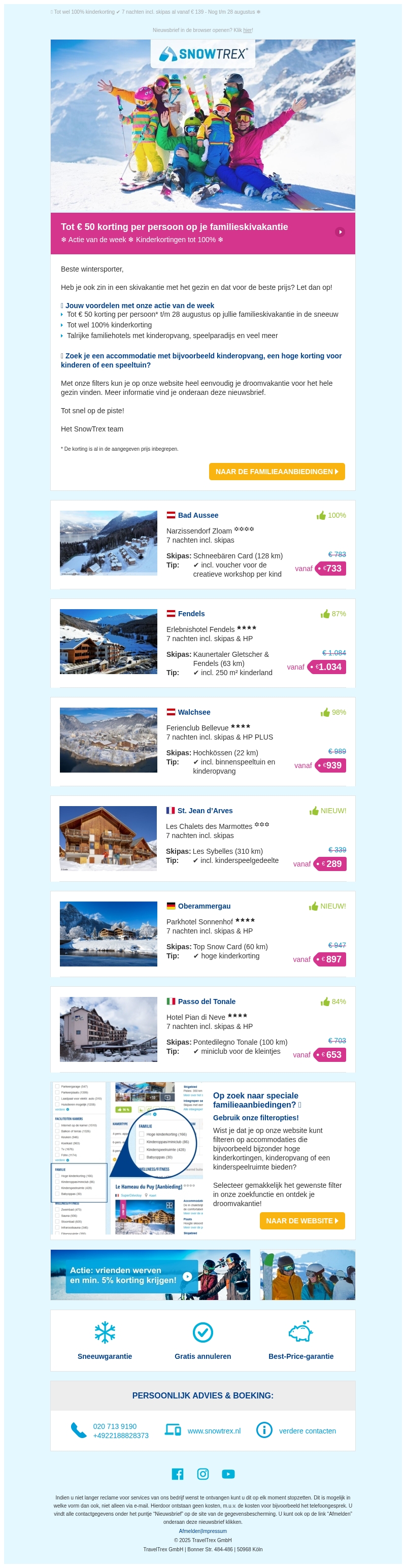Open the 'vrienden werven' action banner
This screenshot has width=406, height=1568.
(x=150, y=1275)
